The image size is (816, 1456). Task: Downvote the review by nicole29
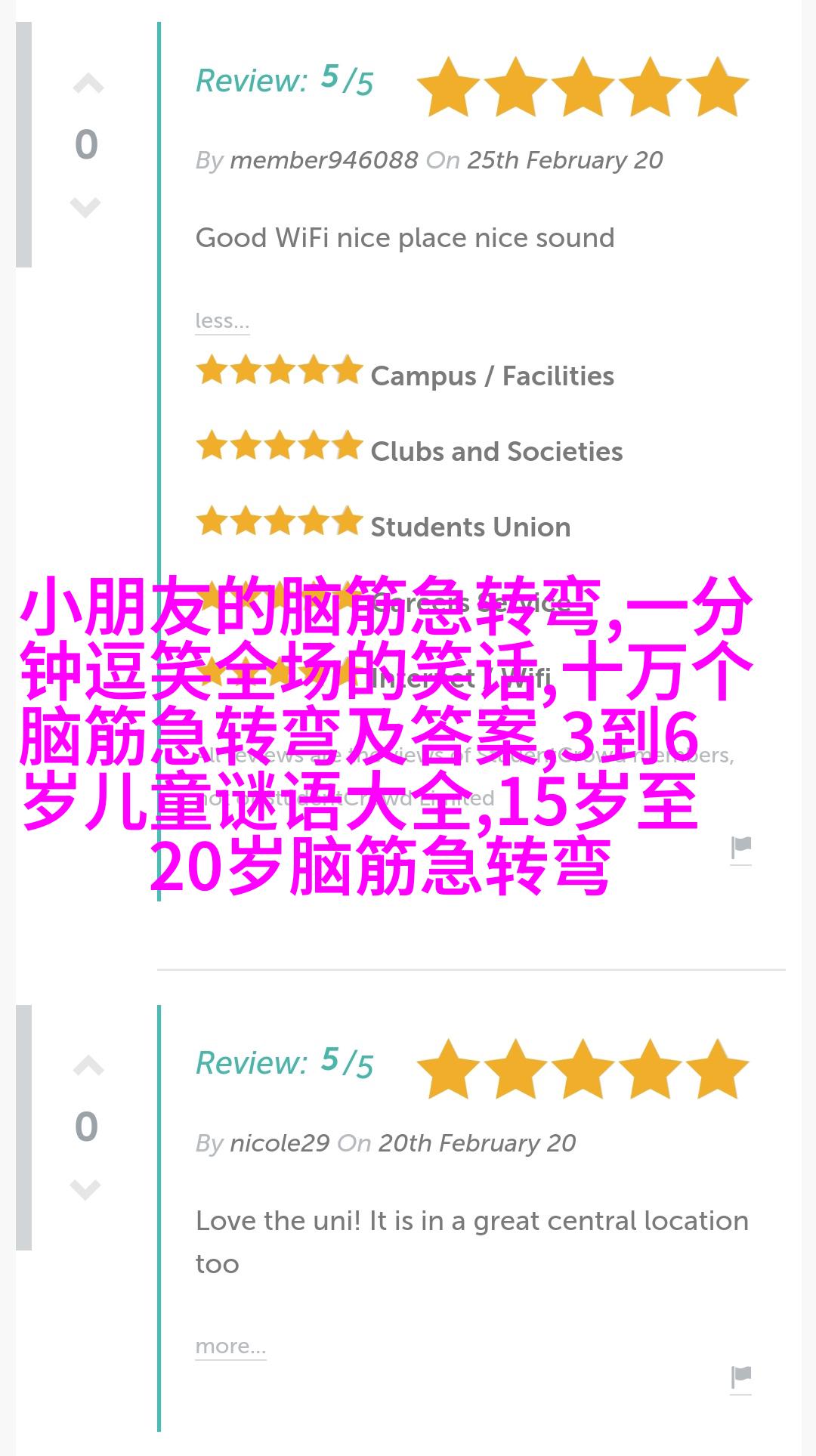85,1189
